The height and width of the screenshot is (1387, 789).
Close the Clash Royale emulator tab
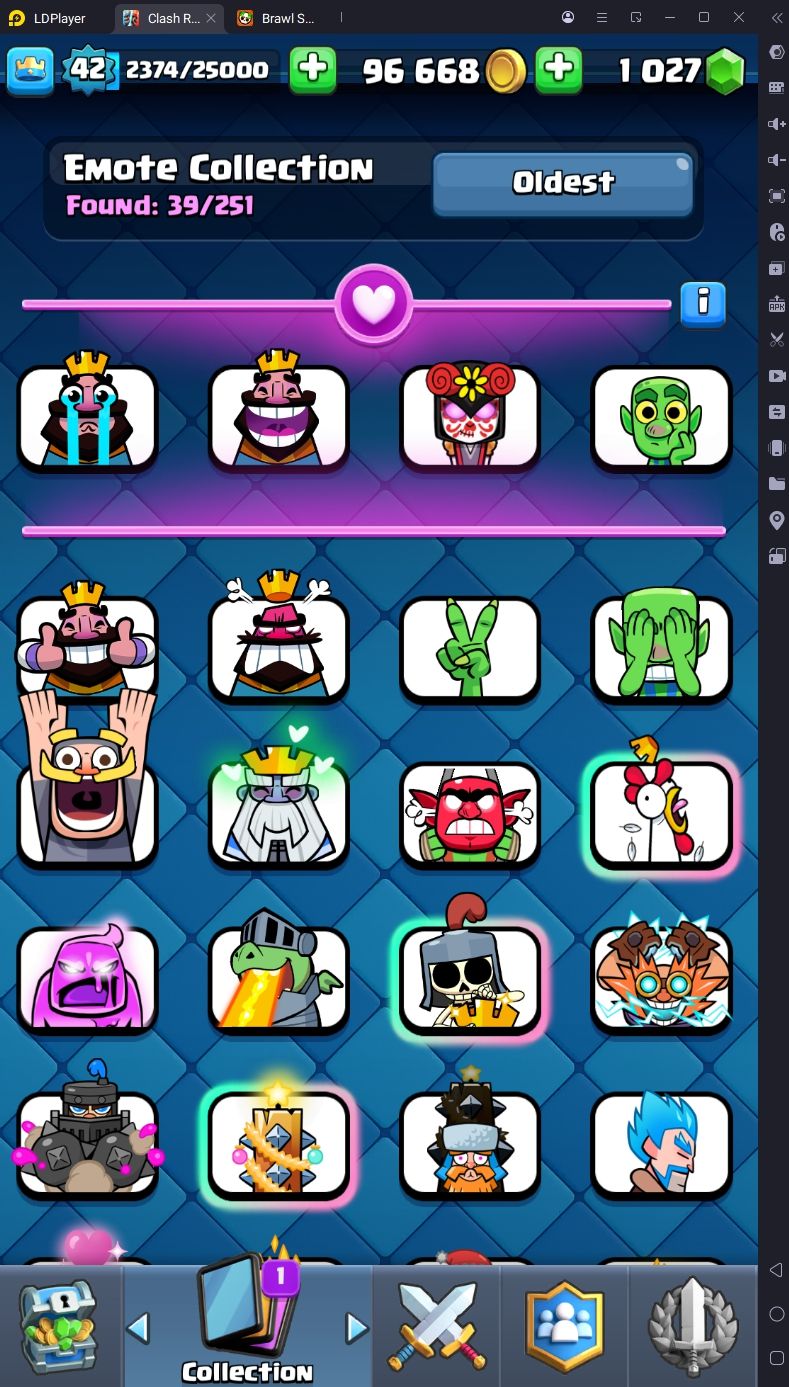[211, 18]
